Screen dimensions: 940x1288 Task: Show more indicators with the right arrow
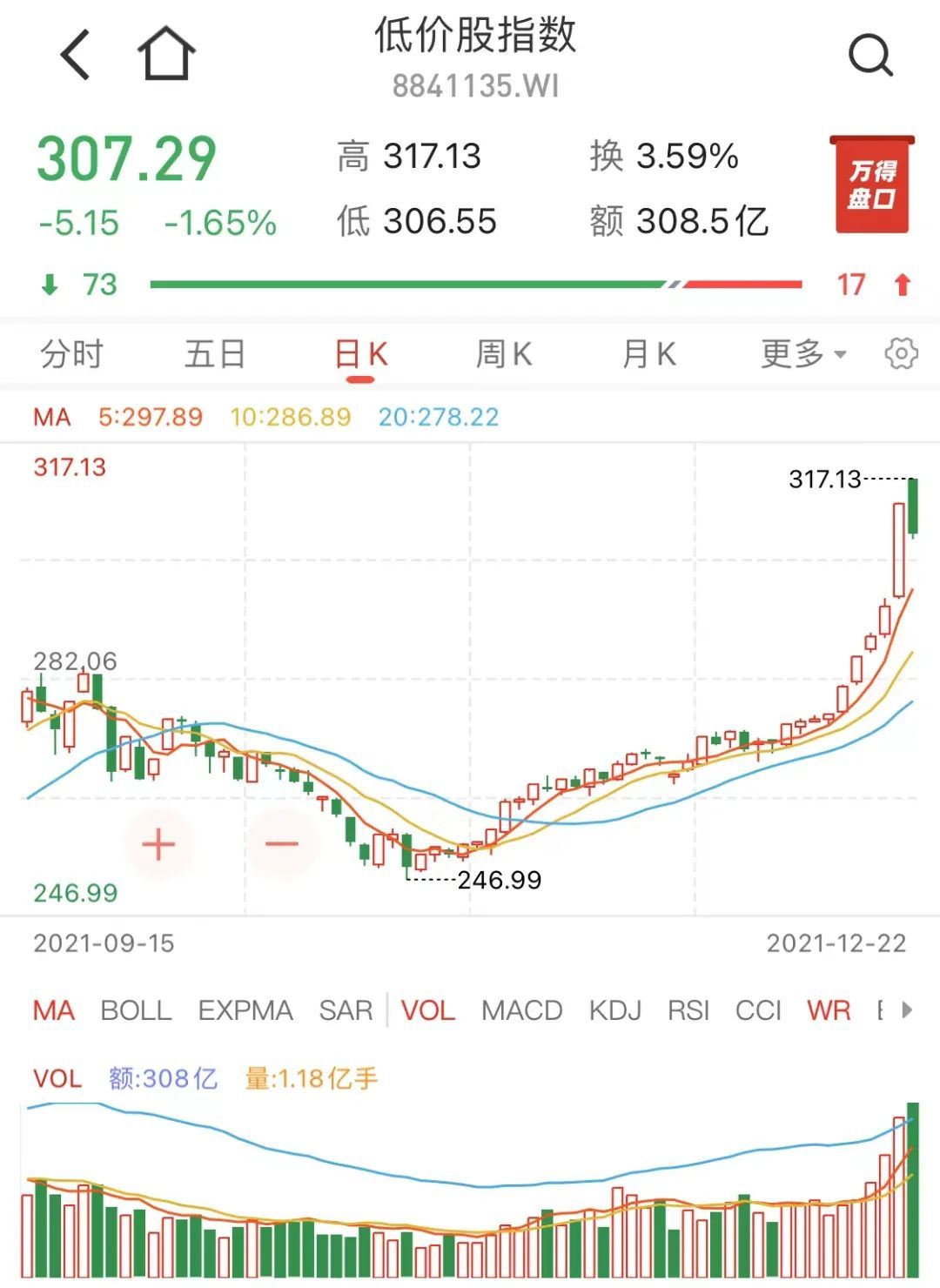(906, 1010)
